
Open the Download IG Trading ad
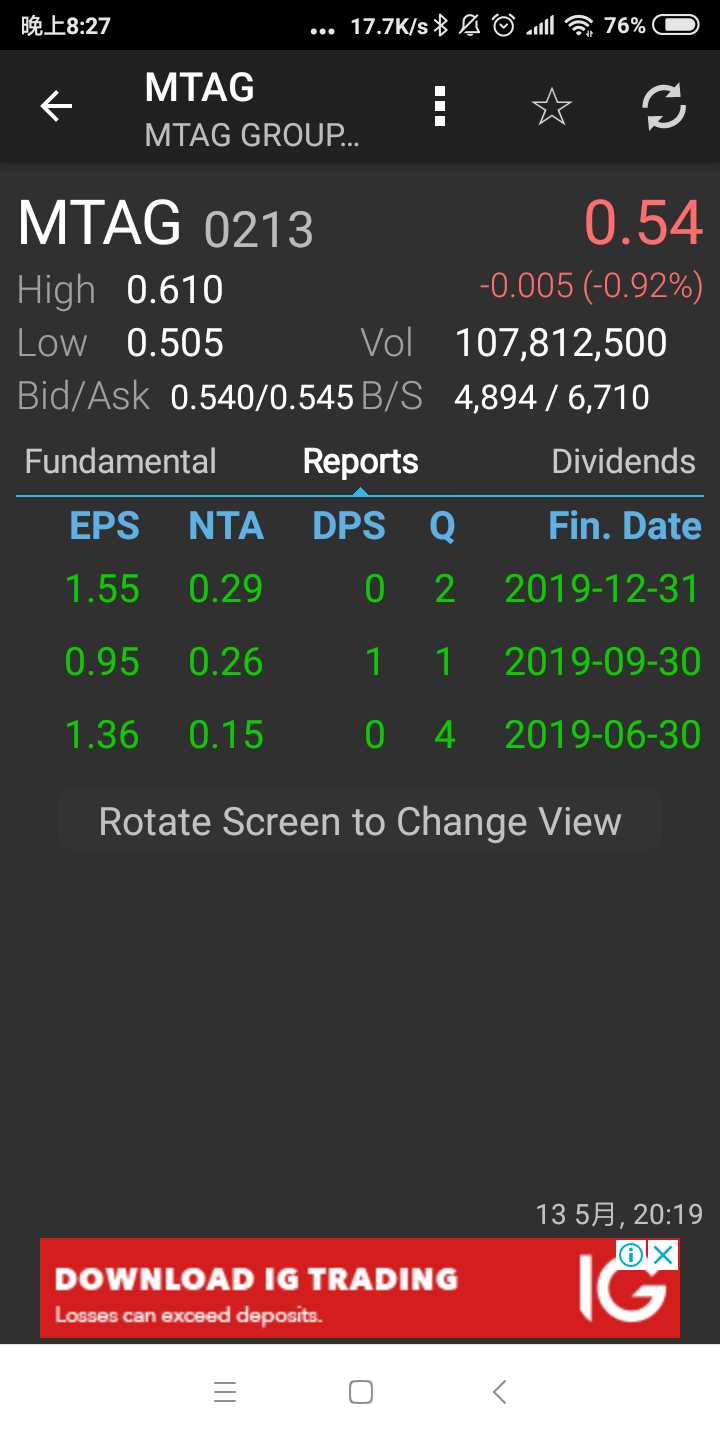tap(300, 1289)
